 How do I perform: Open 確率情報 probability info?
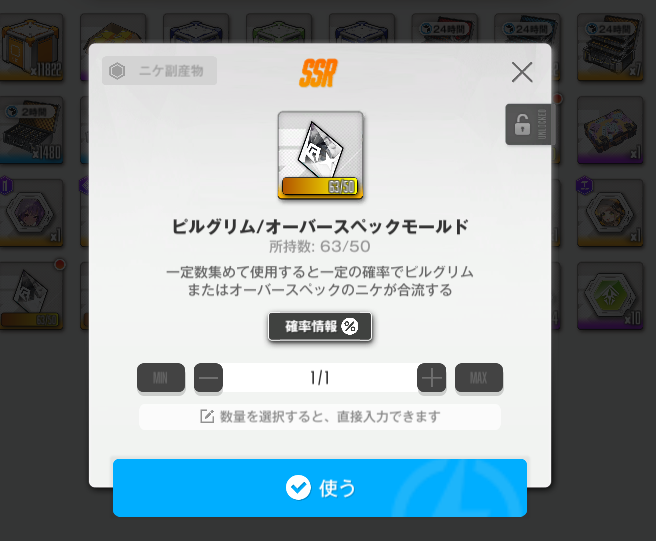click(320, 326)
